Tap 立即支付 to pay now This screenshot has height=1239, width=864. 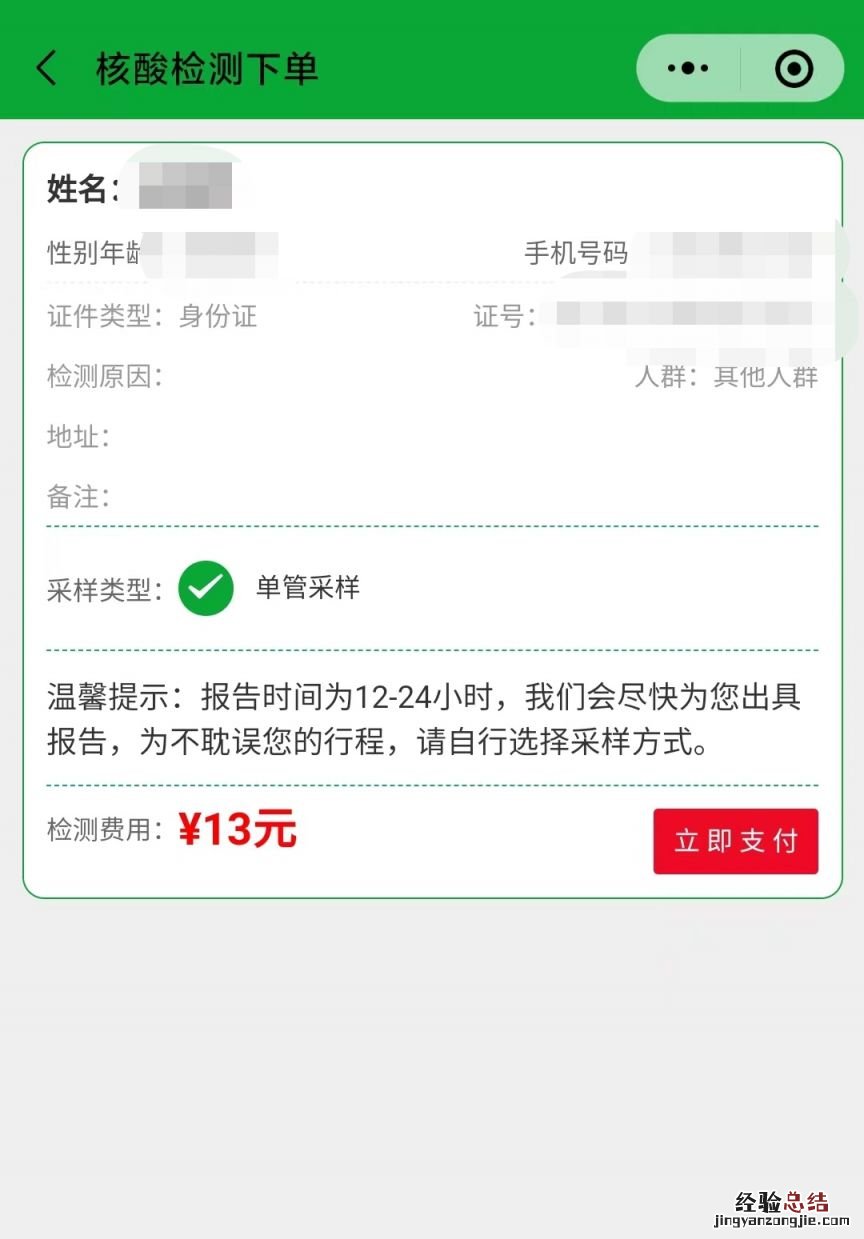735,841
